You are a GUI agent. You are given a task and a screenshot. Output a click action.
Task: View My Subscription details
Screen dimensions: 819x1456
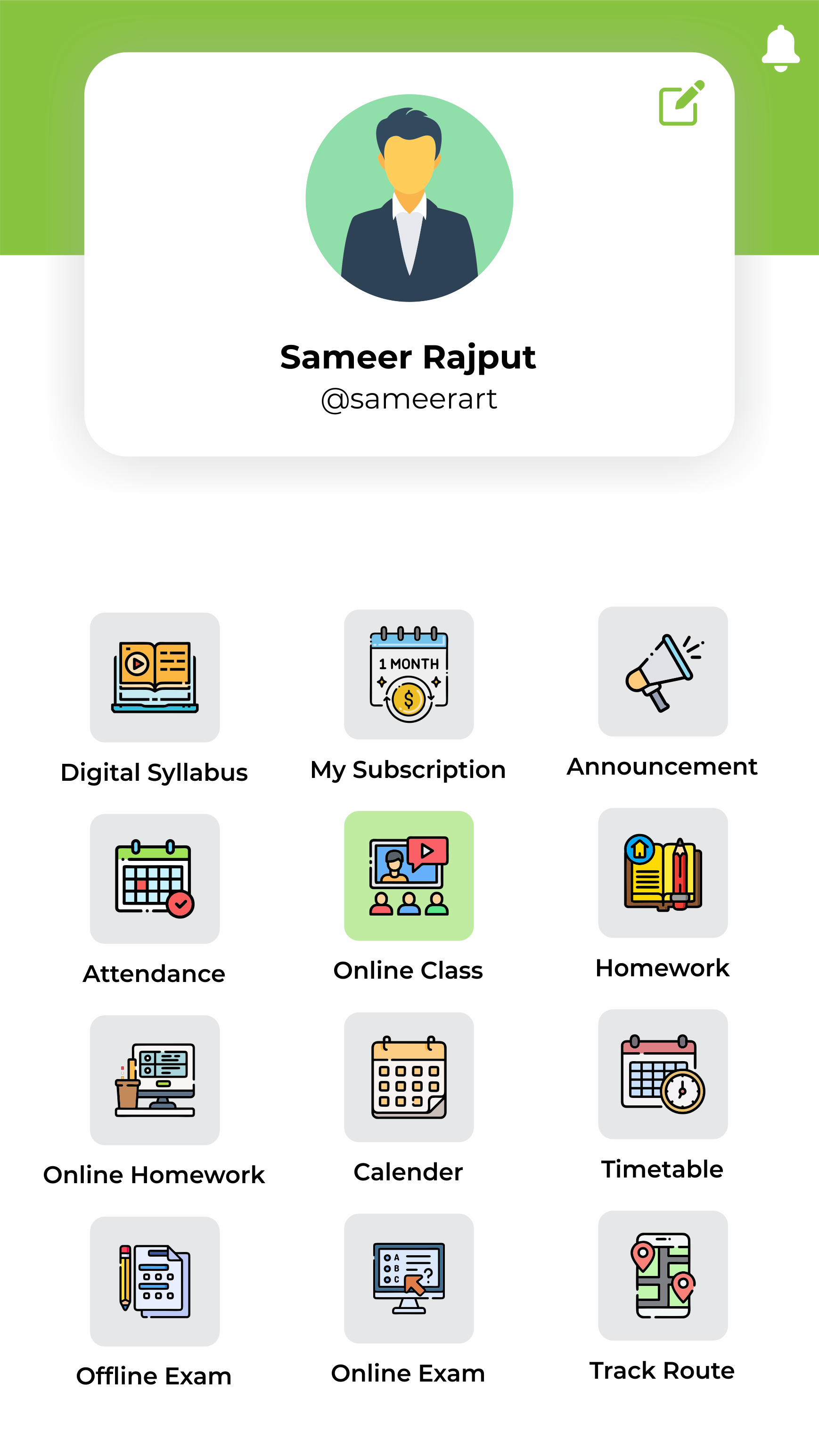coord(409,674)
